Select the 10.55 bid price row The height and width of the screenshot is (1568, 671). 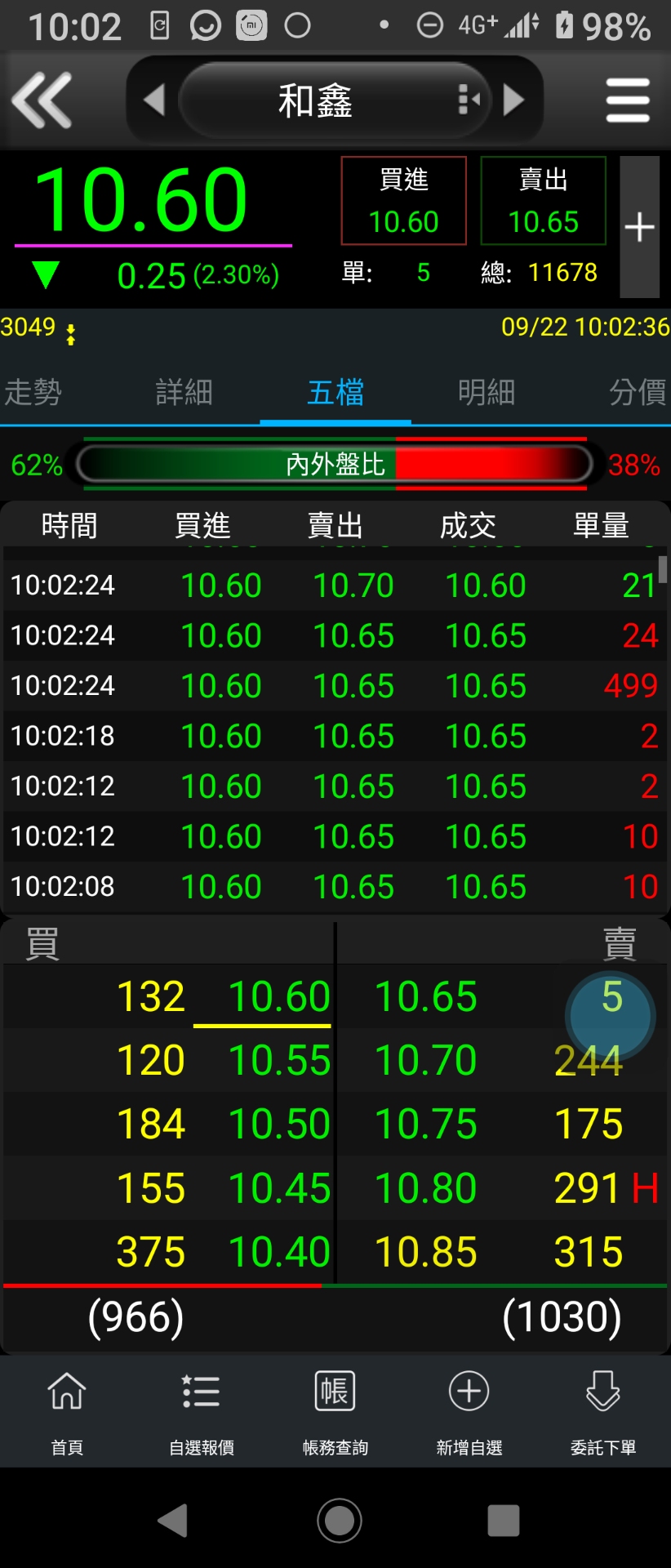point(279,1060)
